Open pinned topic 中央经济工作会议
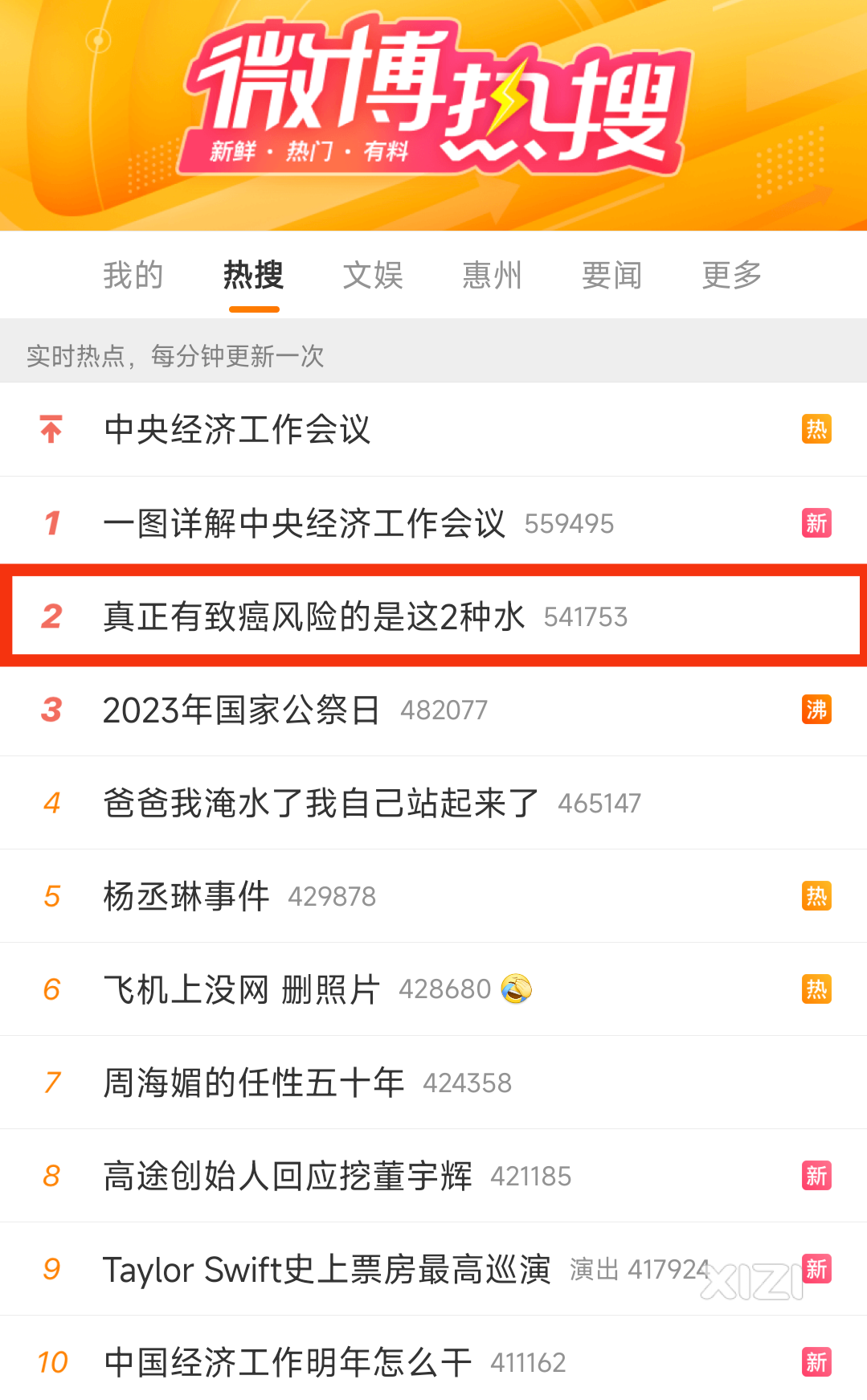The image size is (867, 1400). [x=433, y=429]
